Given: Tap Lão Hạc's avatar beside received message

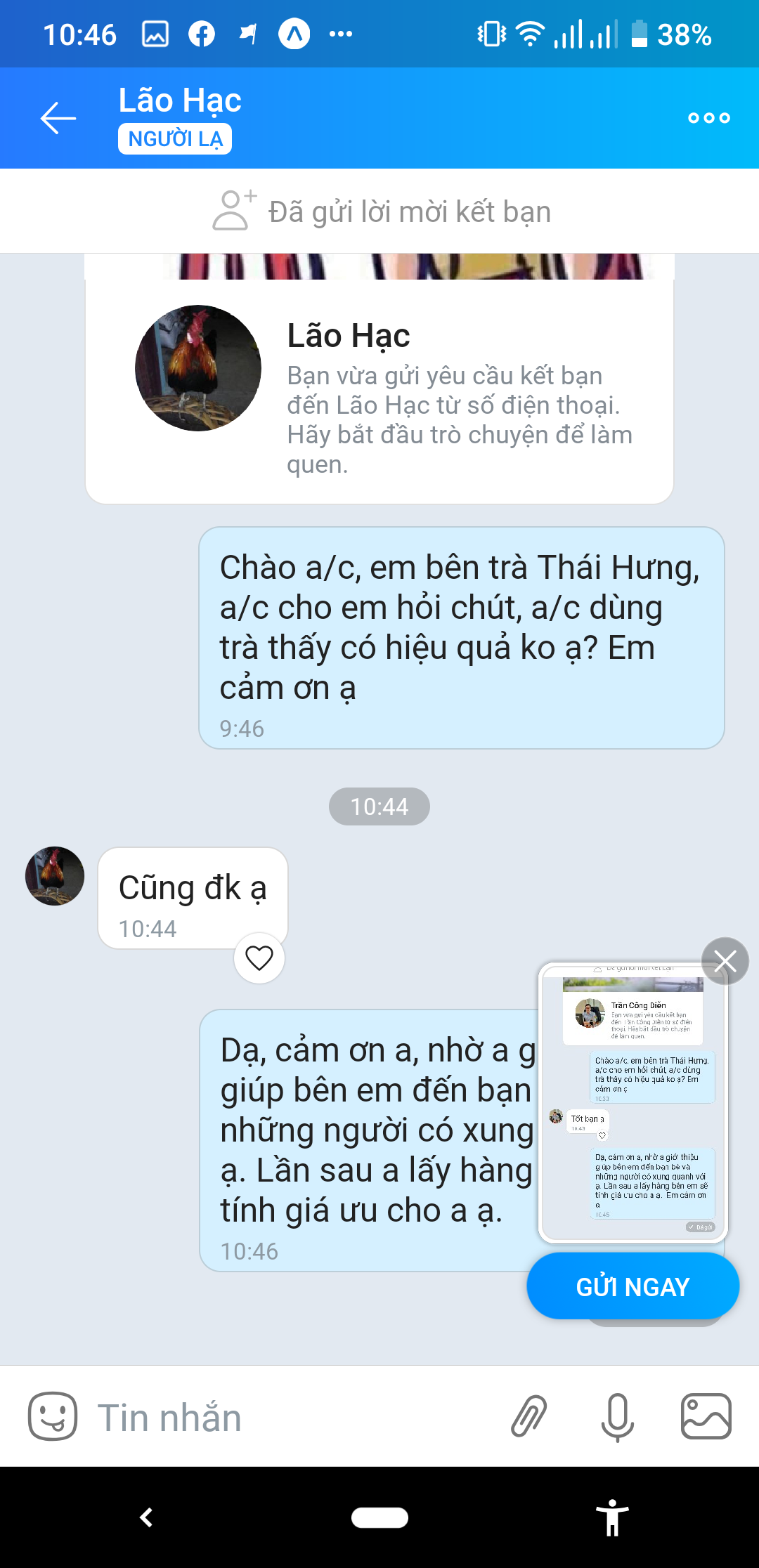Looking at the screenshot, I should point(55,876).
